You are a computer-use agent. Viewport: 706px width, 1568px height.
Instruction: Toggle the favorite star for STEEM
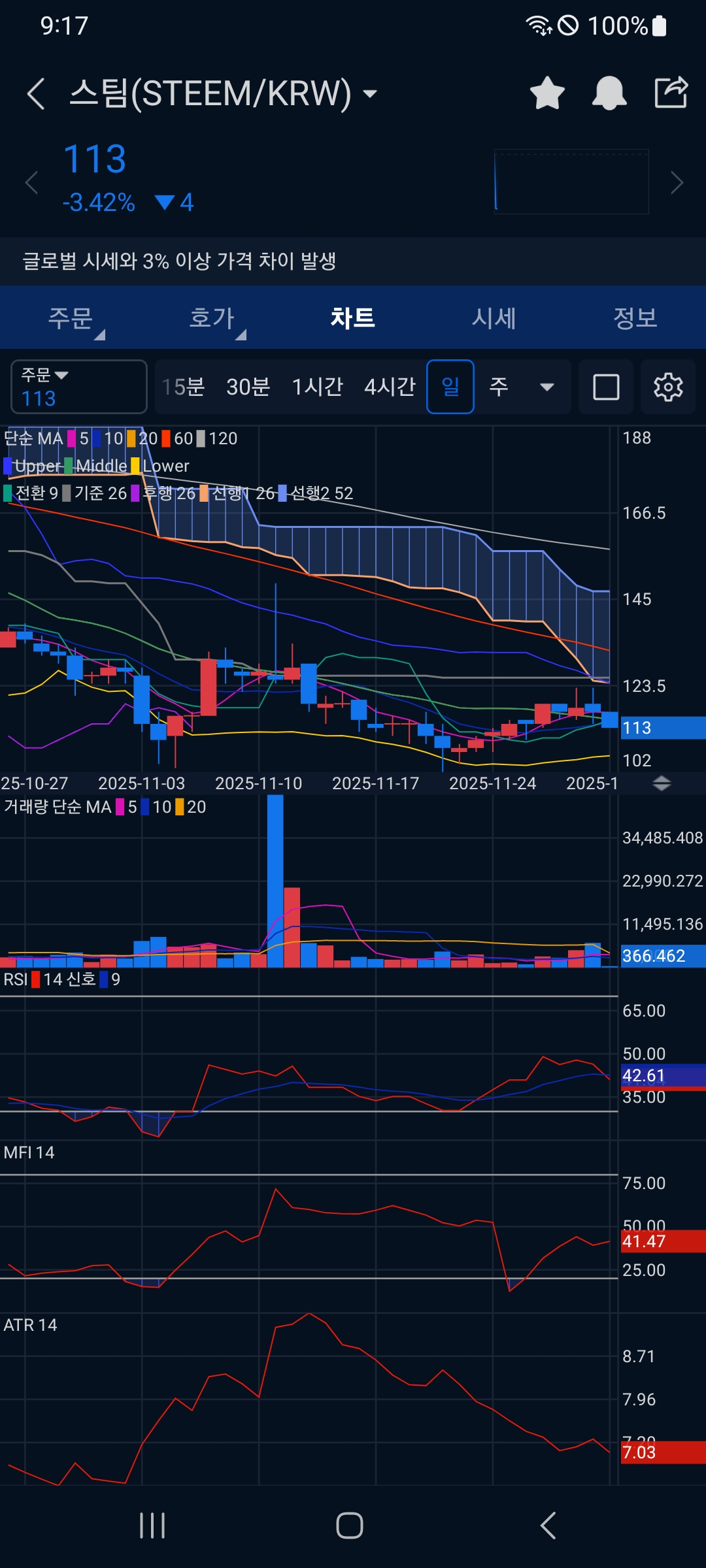546,93
